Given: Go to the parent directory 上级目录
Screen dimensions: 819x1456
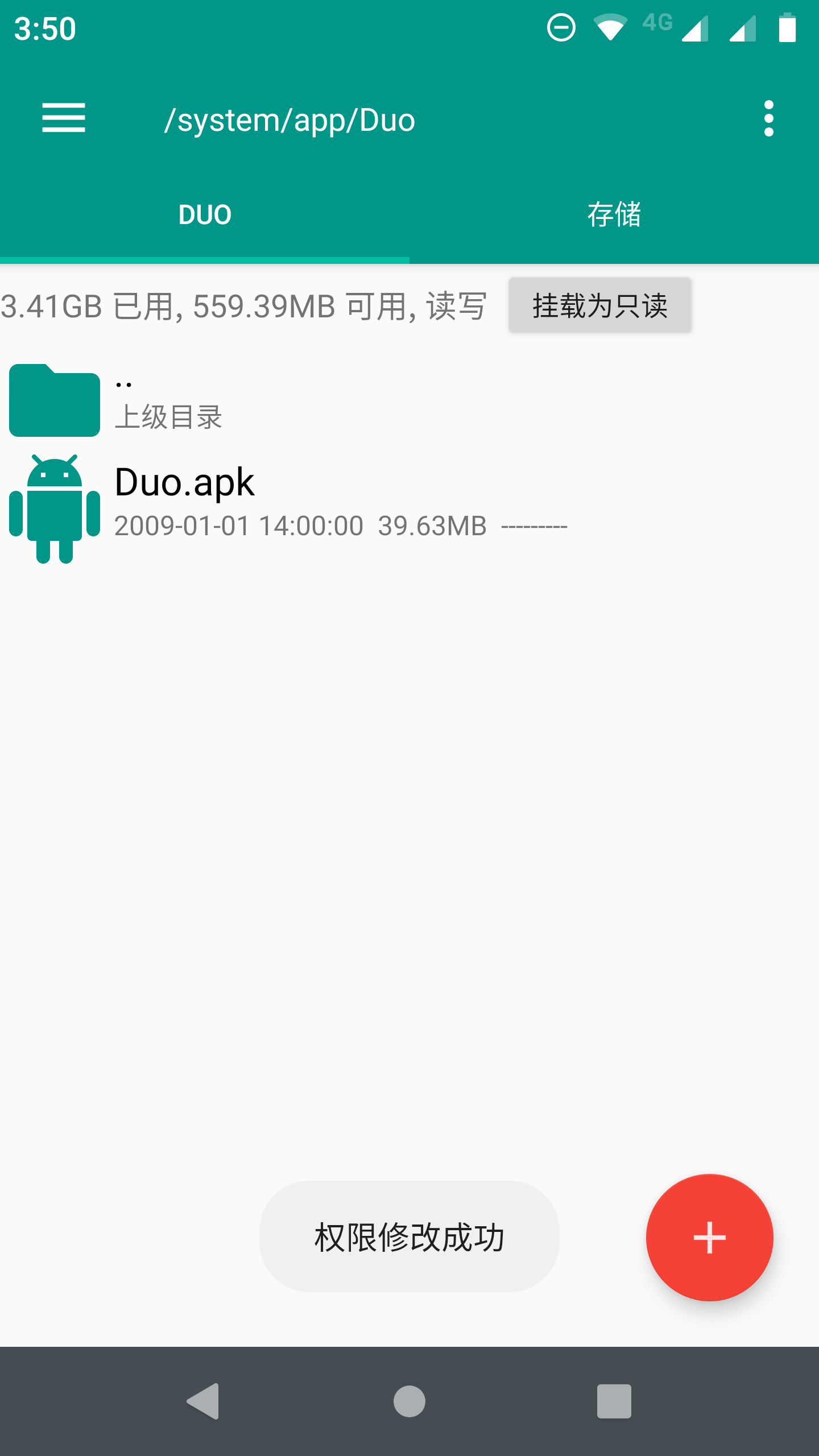Looking at the screenshot, I should (x=409, y=400).
